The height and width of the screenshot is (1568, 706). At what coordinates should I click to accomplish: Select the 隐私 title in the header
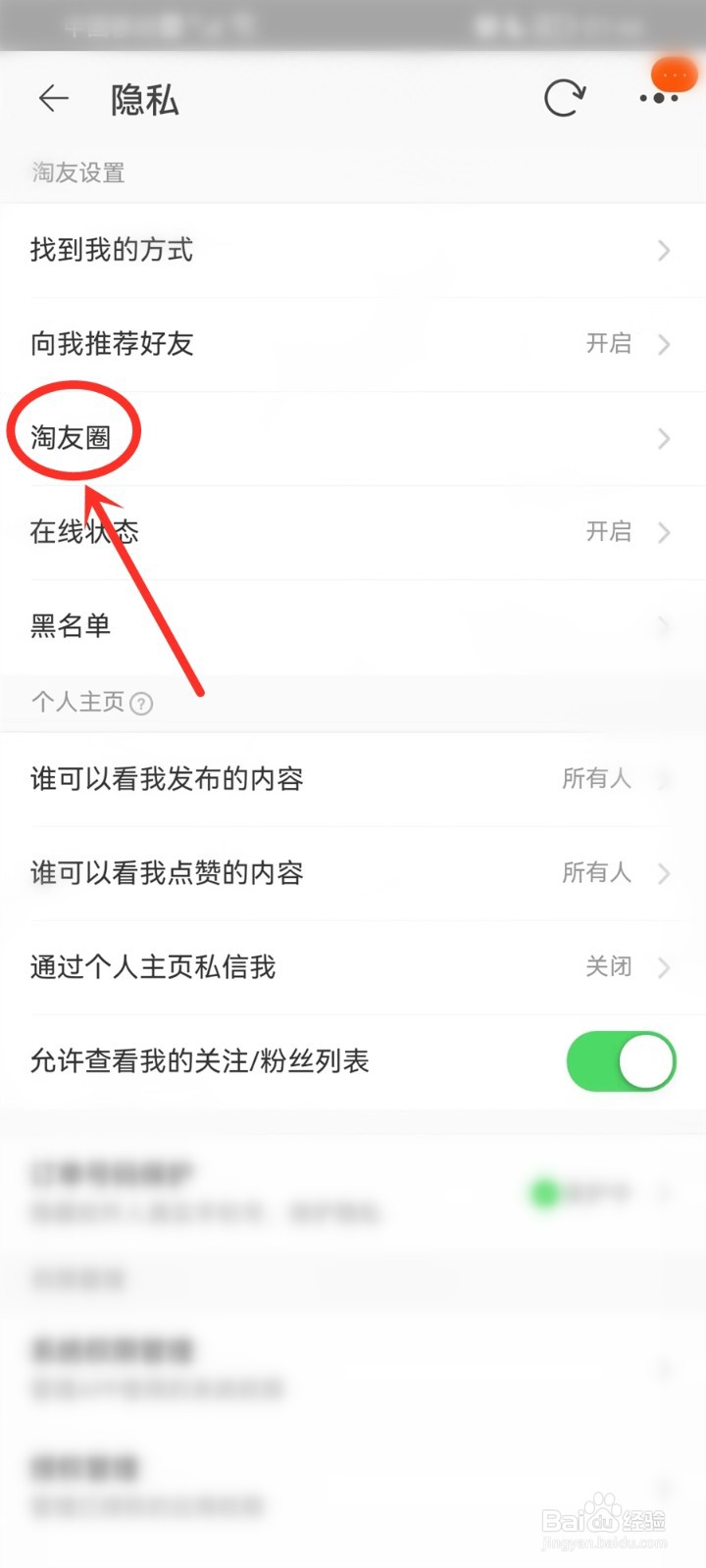[x=145, y=101]
